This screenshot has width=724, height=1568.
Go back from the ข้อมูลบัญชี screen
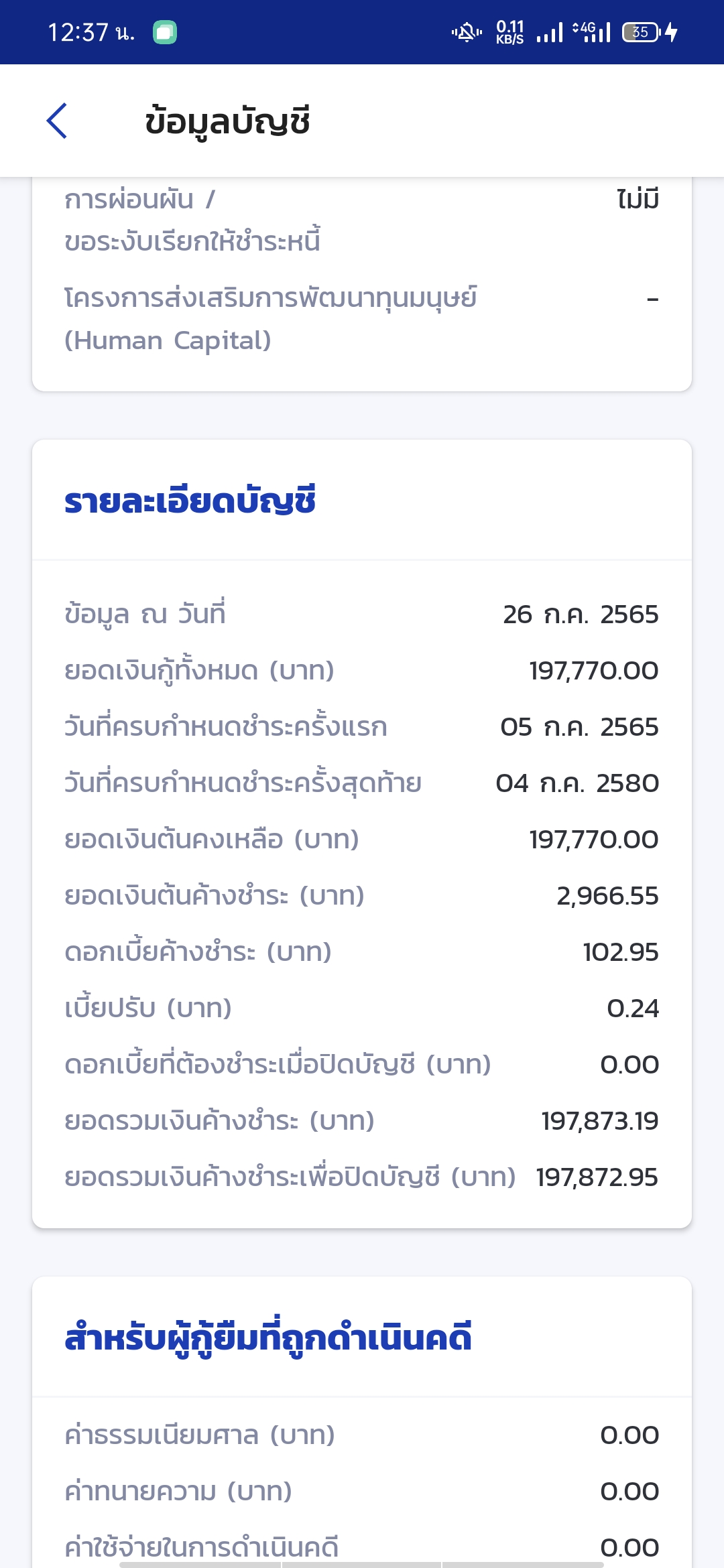tap(57, 121)
